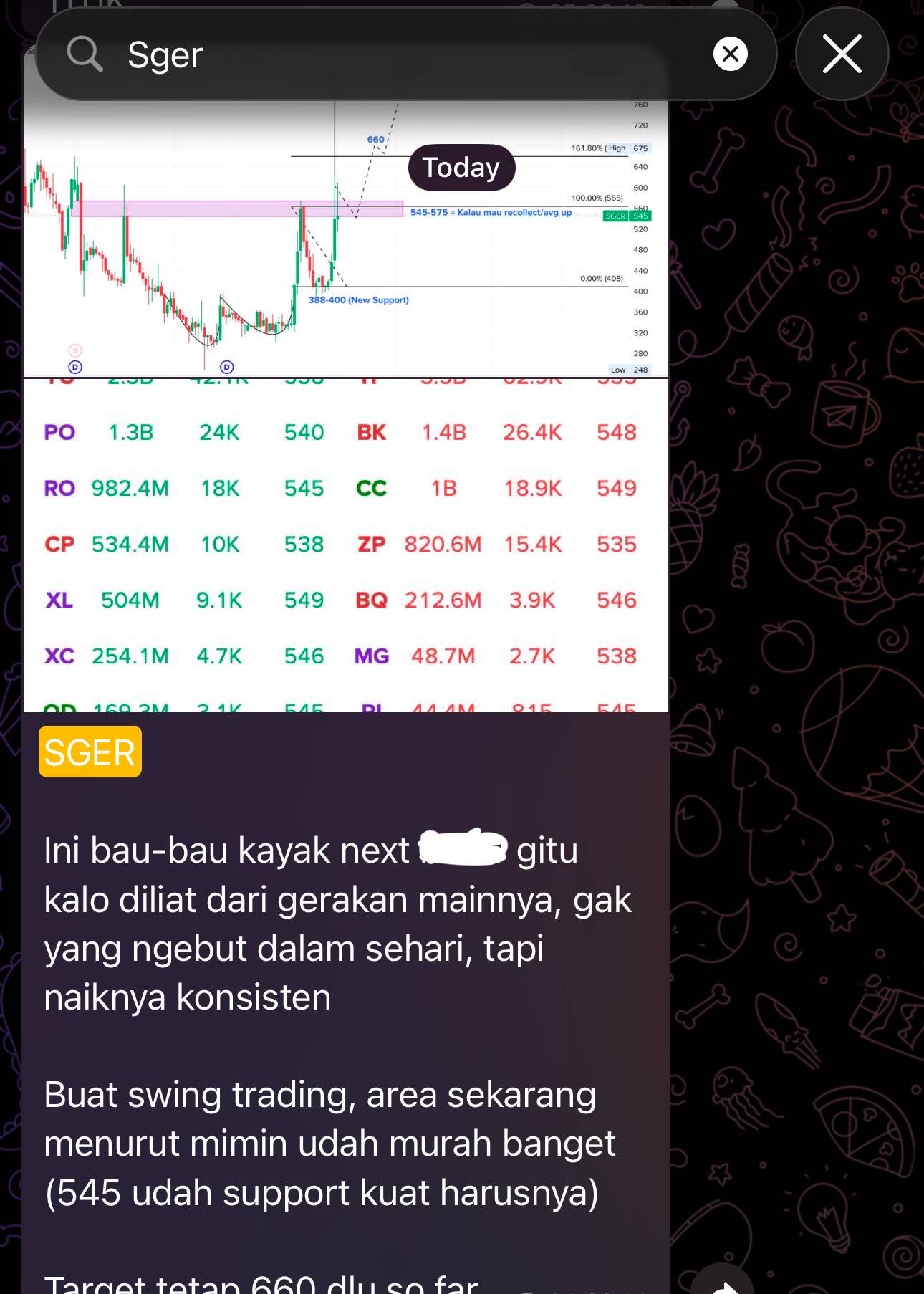Screen dimensions: 924x1294
Task: Tap the Today timestamp bubble on the chart
Action: [461, 167]
